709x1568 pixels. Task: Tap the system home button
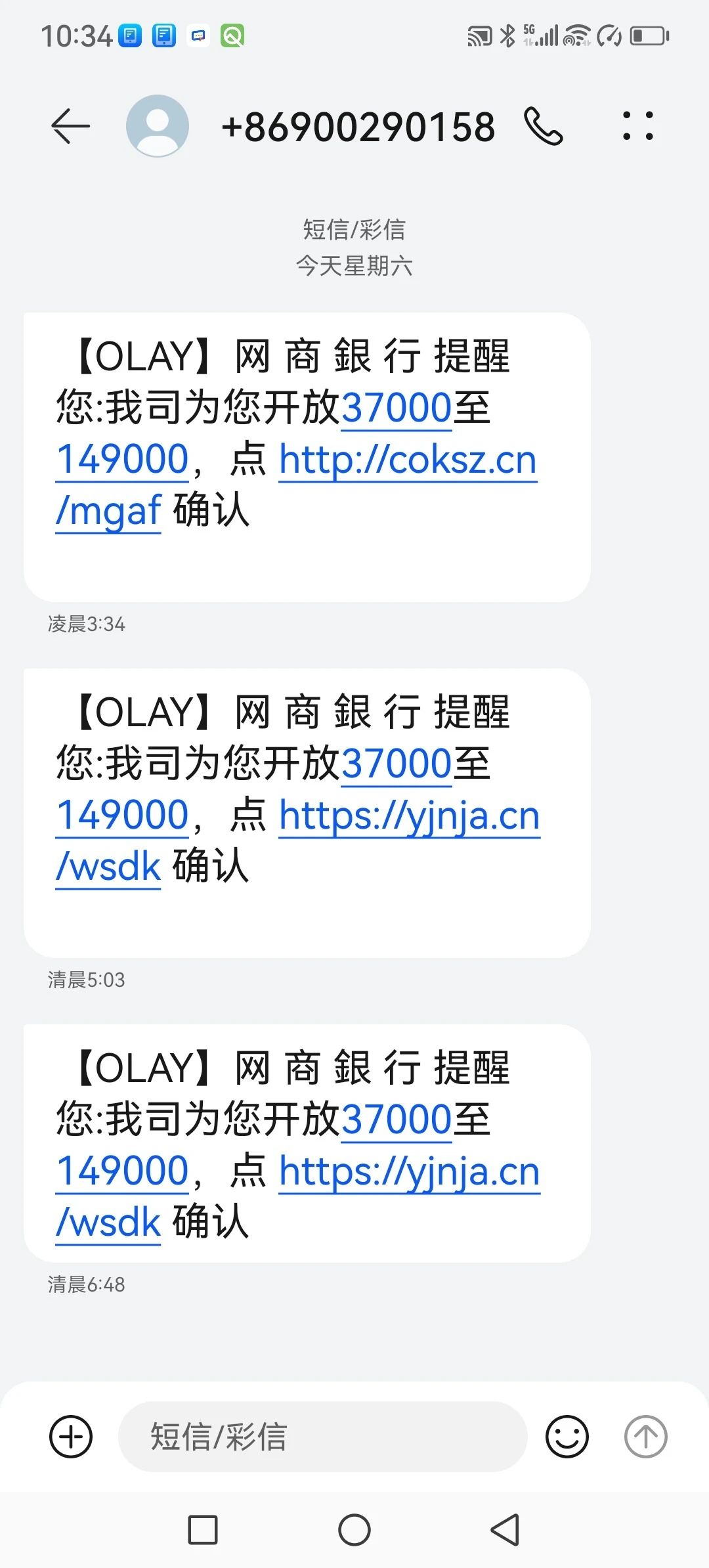tap(354, 1530)
